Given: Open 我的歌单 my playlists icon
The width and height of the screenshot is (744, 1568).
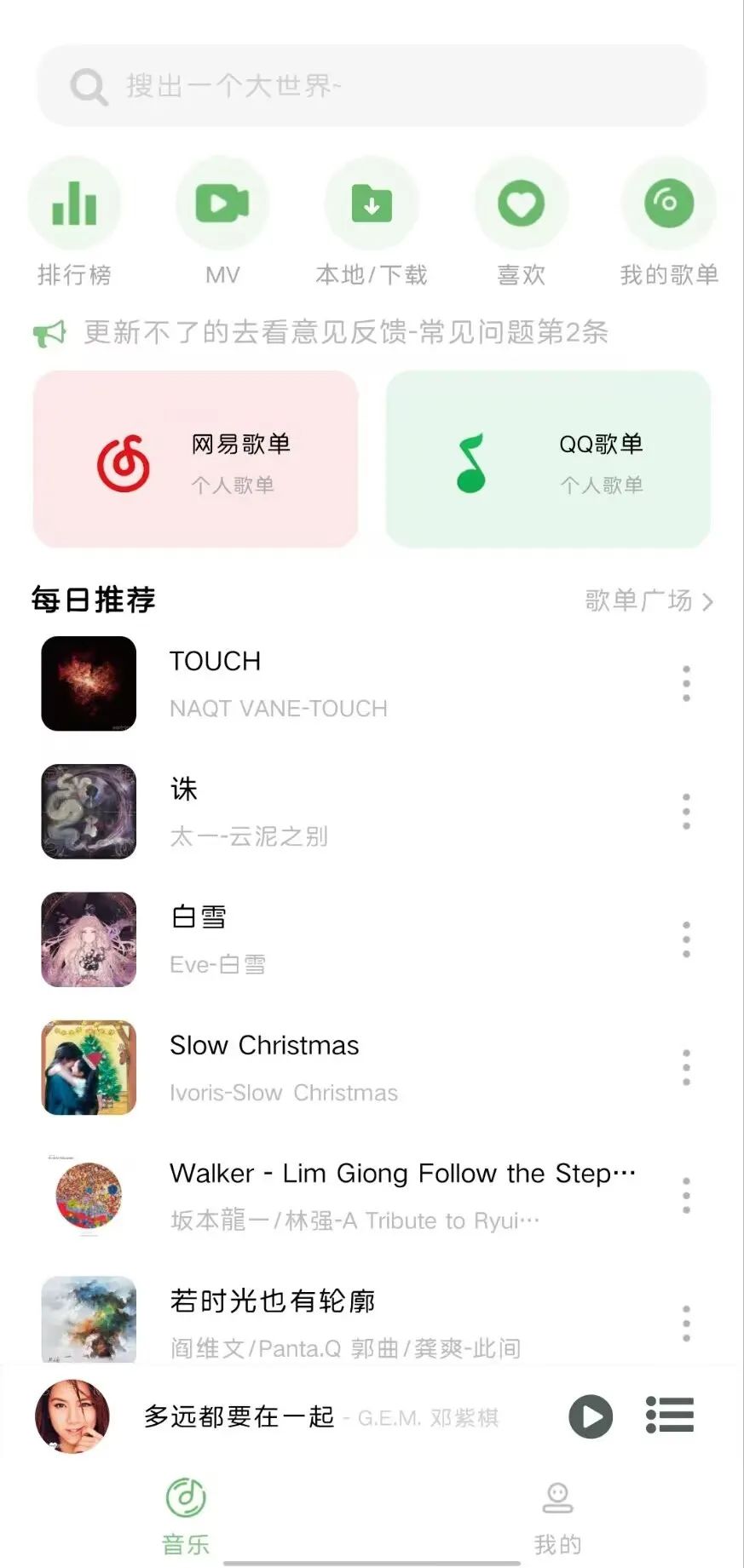Looking at the screenshot, I should coord(670,203).
